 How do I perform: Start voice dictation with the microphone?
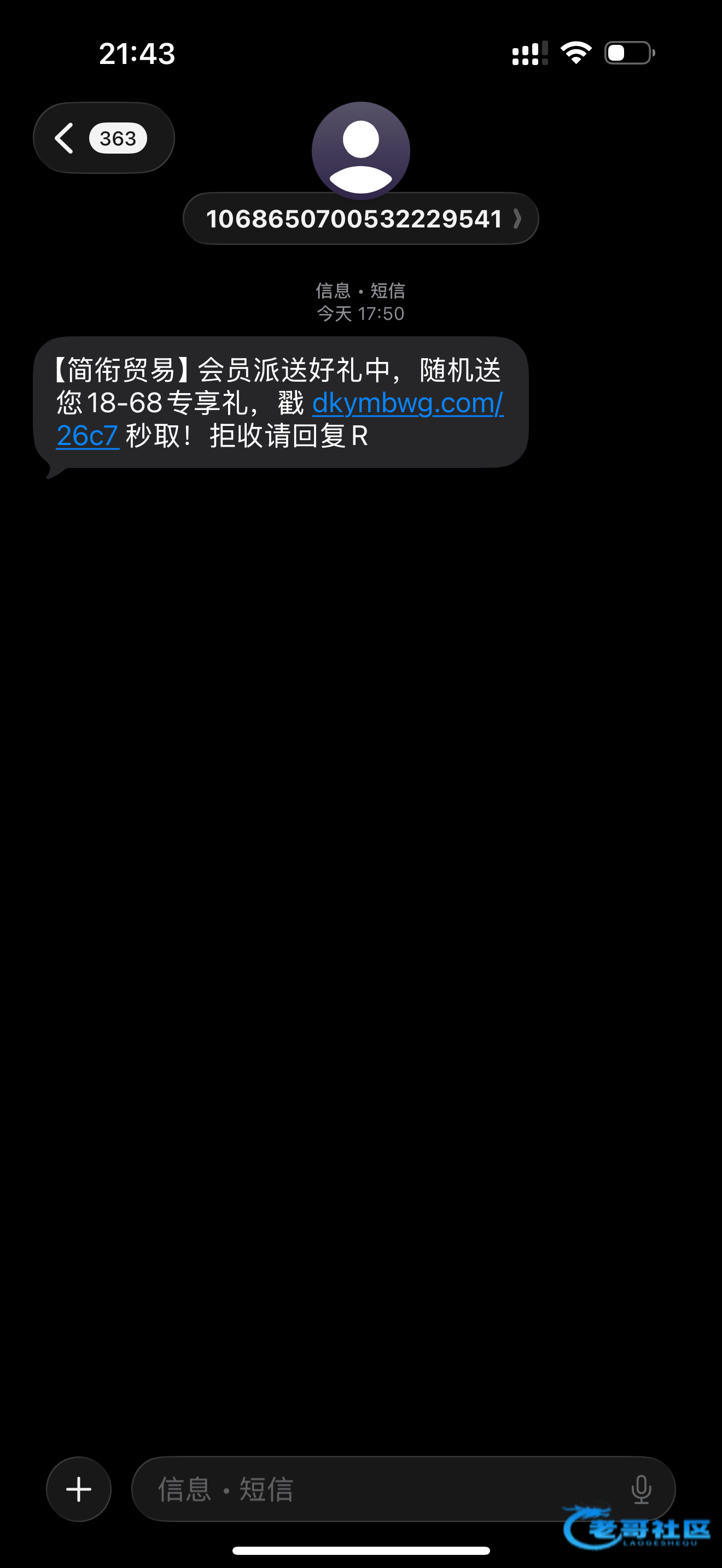pyautogui.click(x=641, y=1489)
